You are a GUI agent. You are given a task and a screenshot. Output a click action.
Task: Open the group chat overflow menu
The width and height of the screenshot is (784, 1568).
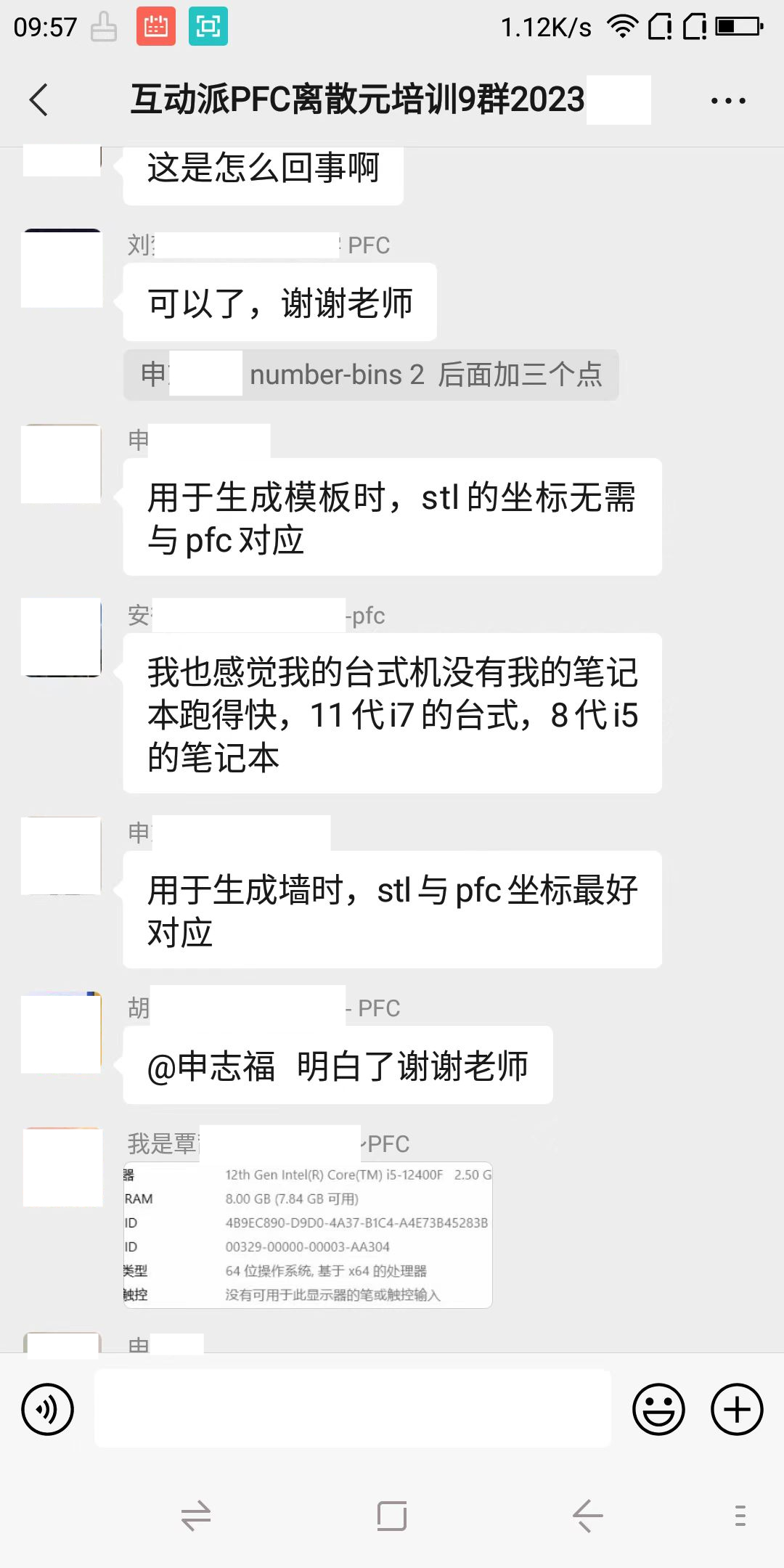tap(728, 101)
